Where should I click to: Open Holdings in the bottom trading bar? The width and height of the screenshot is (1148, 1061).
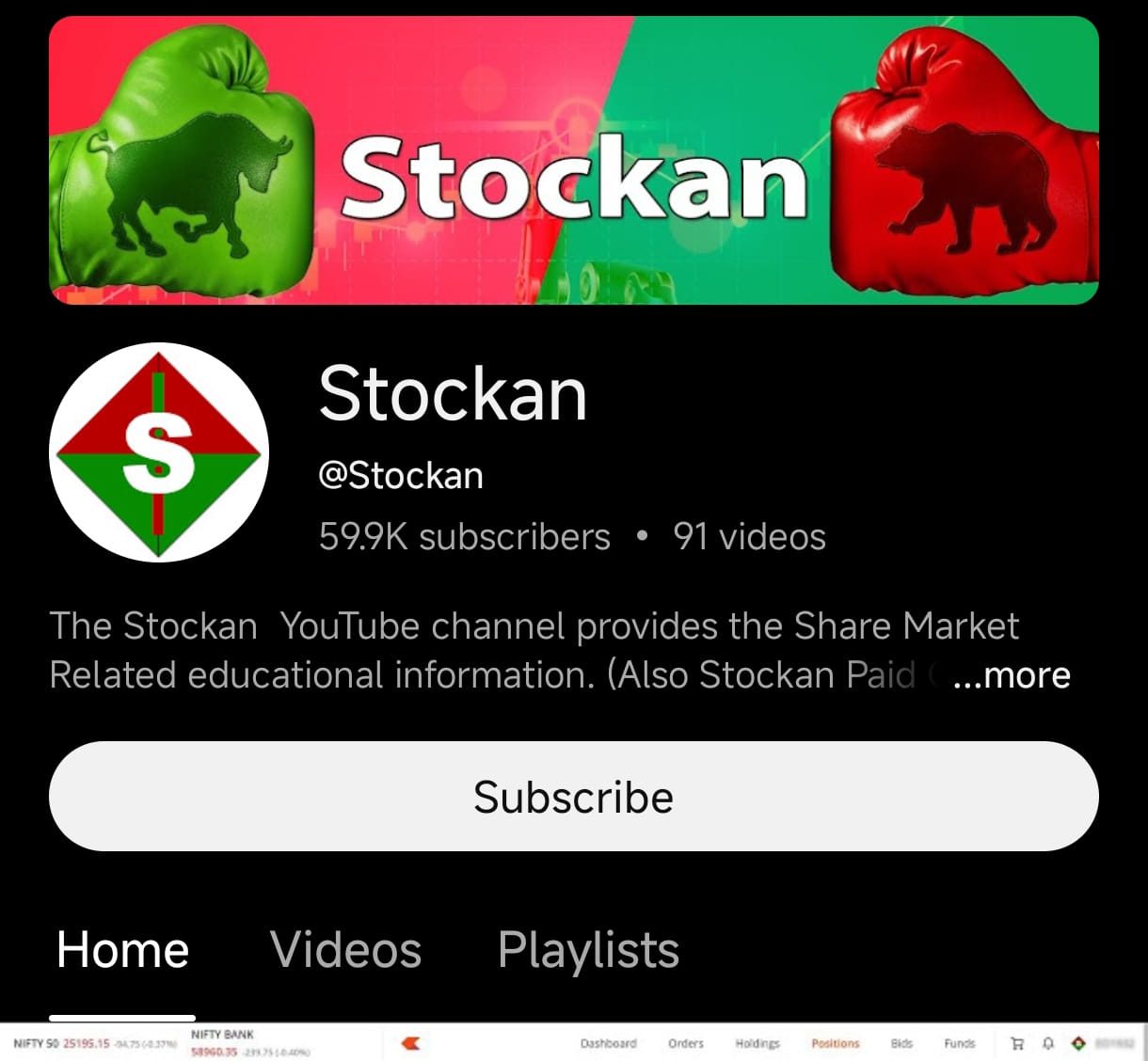(x=757, y=1043)
